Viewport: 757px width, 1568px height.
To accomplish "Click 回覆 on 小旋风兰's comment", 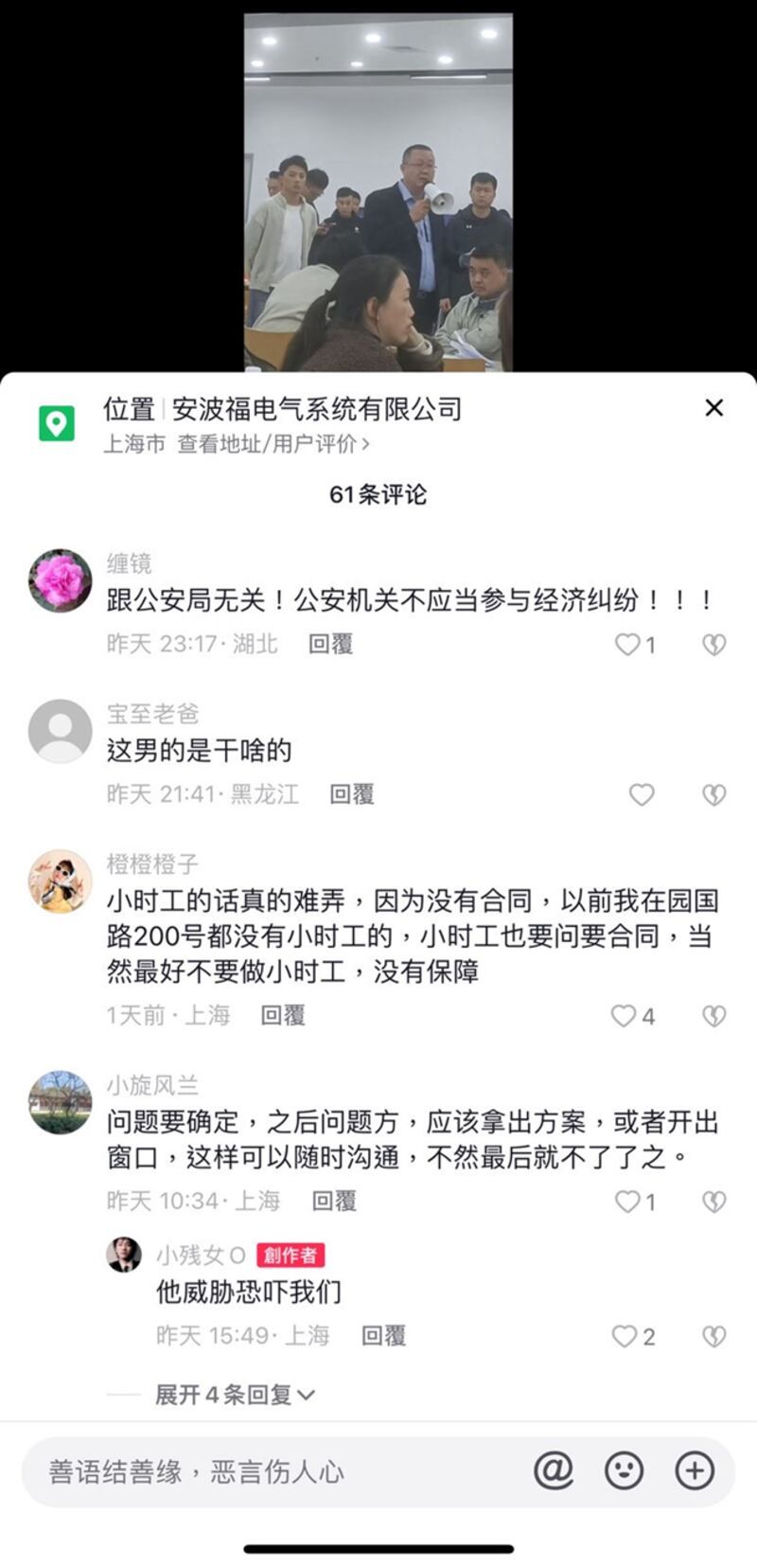I will [332, 1202].
